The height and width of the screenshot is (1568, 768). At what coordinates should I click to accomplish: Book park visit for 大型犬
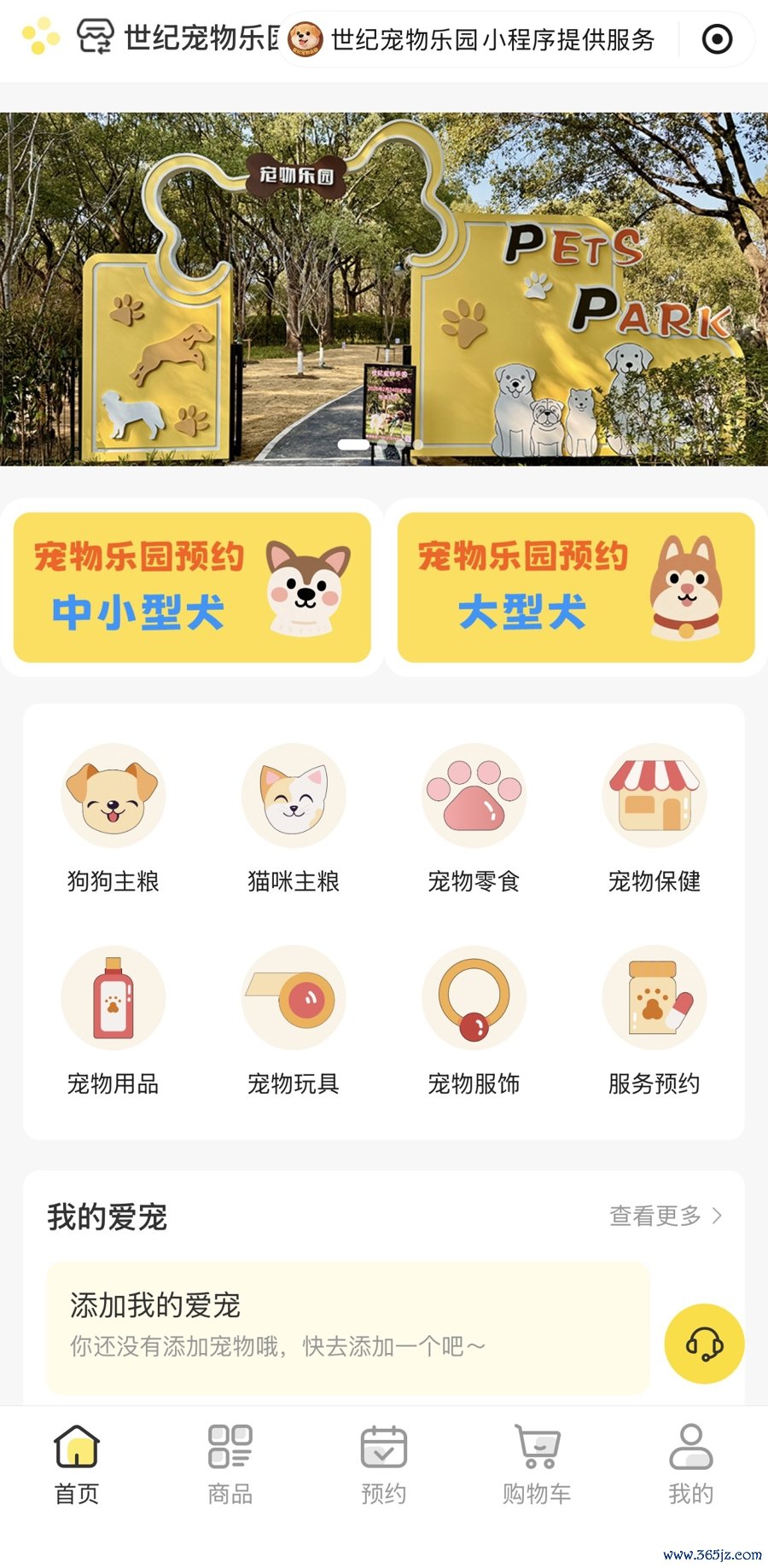pyautogui.click(x=576, y=588)
